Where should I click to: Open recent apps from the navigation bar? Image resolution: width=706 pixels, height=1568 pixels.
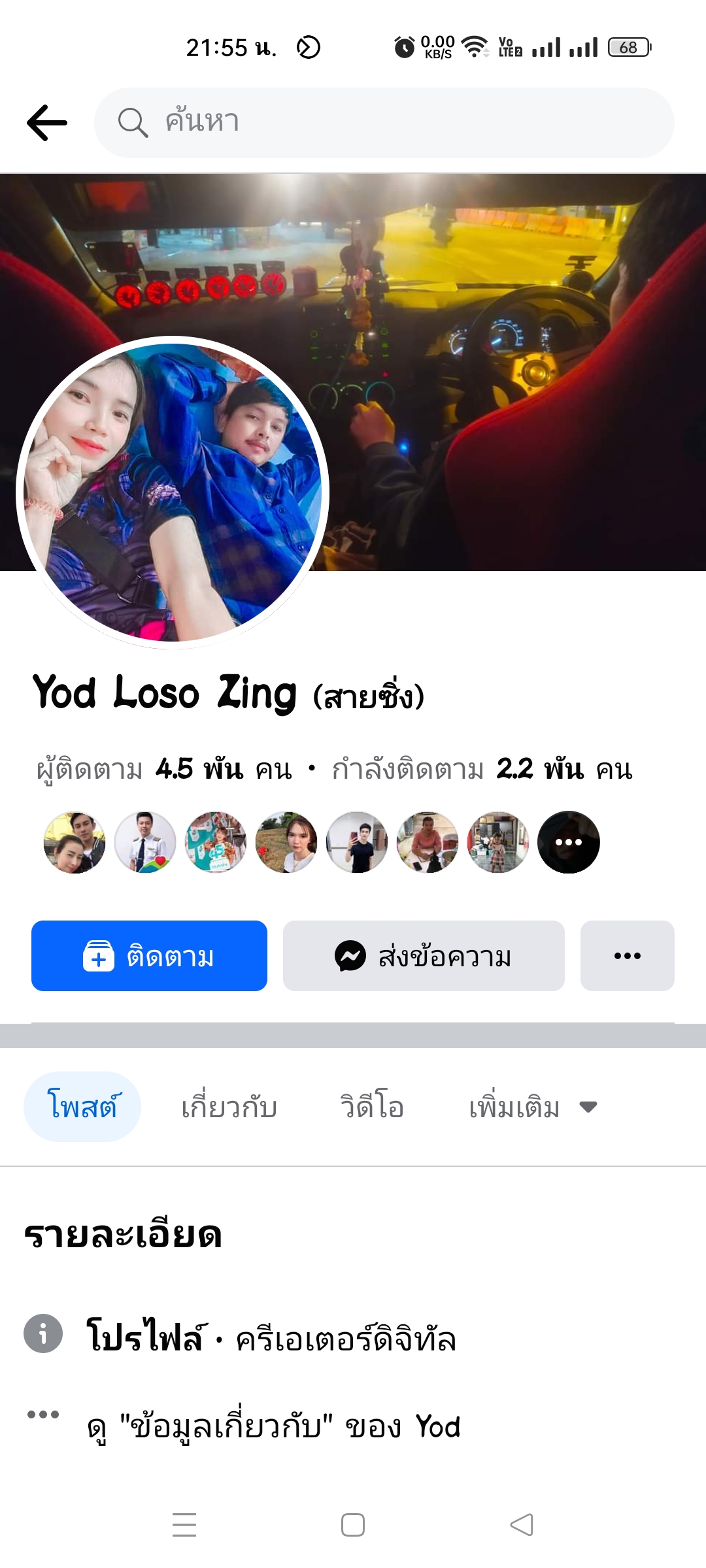click(x=184, y=1525)
